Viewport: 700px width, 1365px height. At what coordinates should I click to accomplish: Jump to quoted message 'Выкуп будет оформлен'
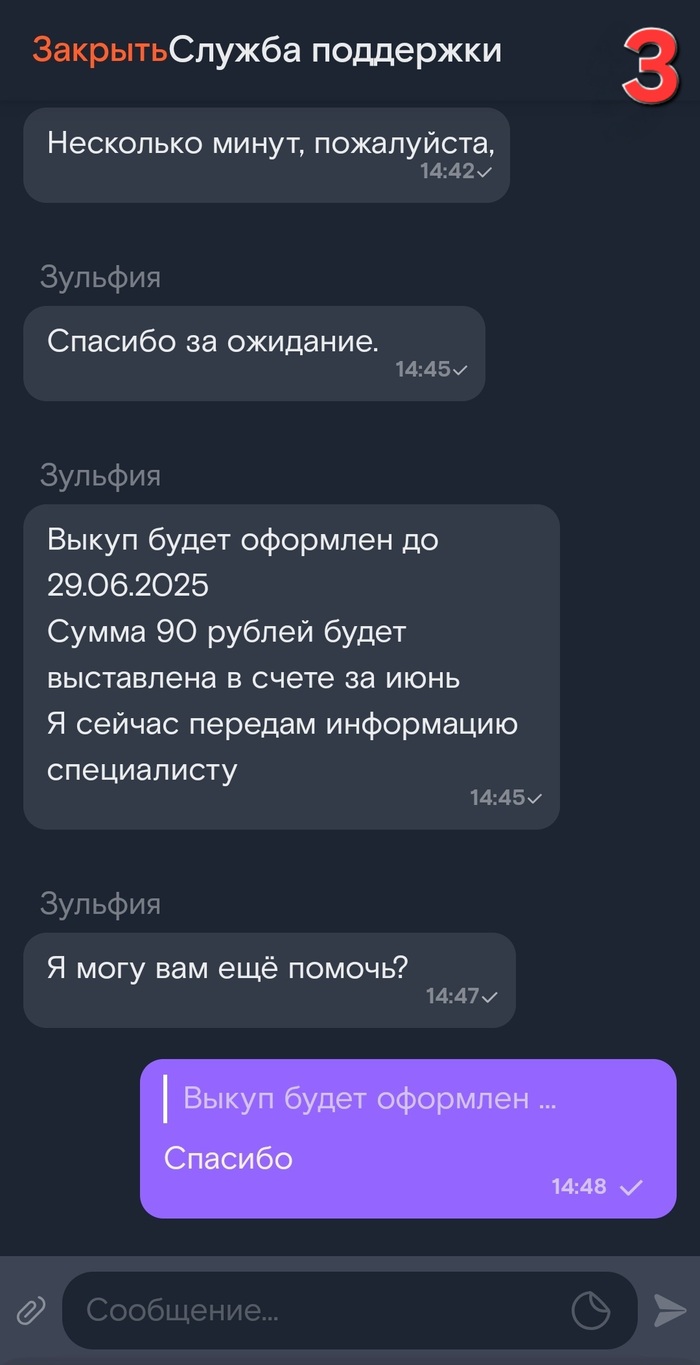[x=370, y=1100]
